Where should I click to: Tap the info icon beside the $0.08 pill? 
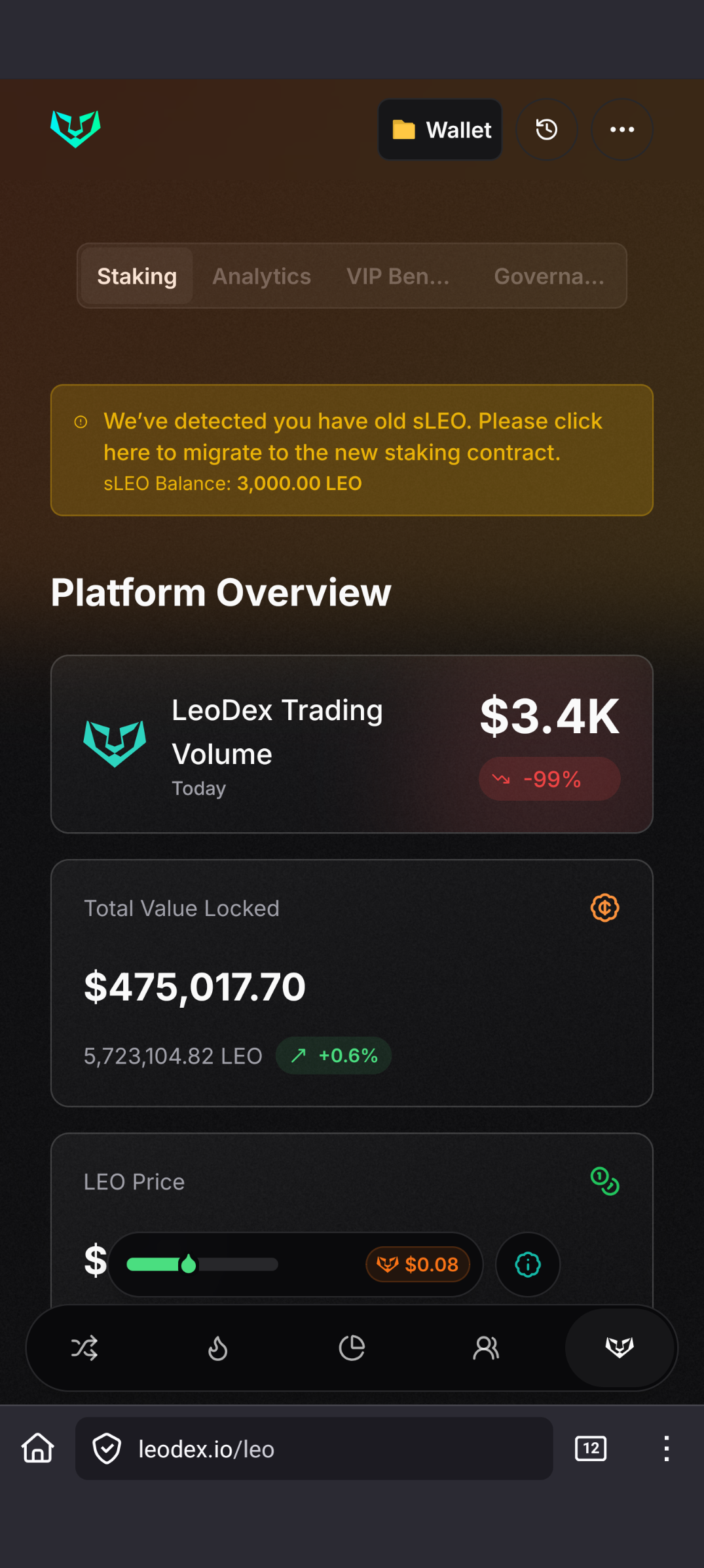click(x=528, y=1264)
